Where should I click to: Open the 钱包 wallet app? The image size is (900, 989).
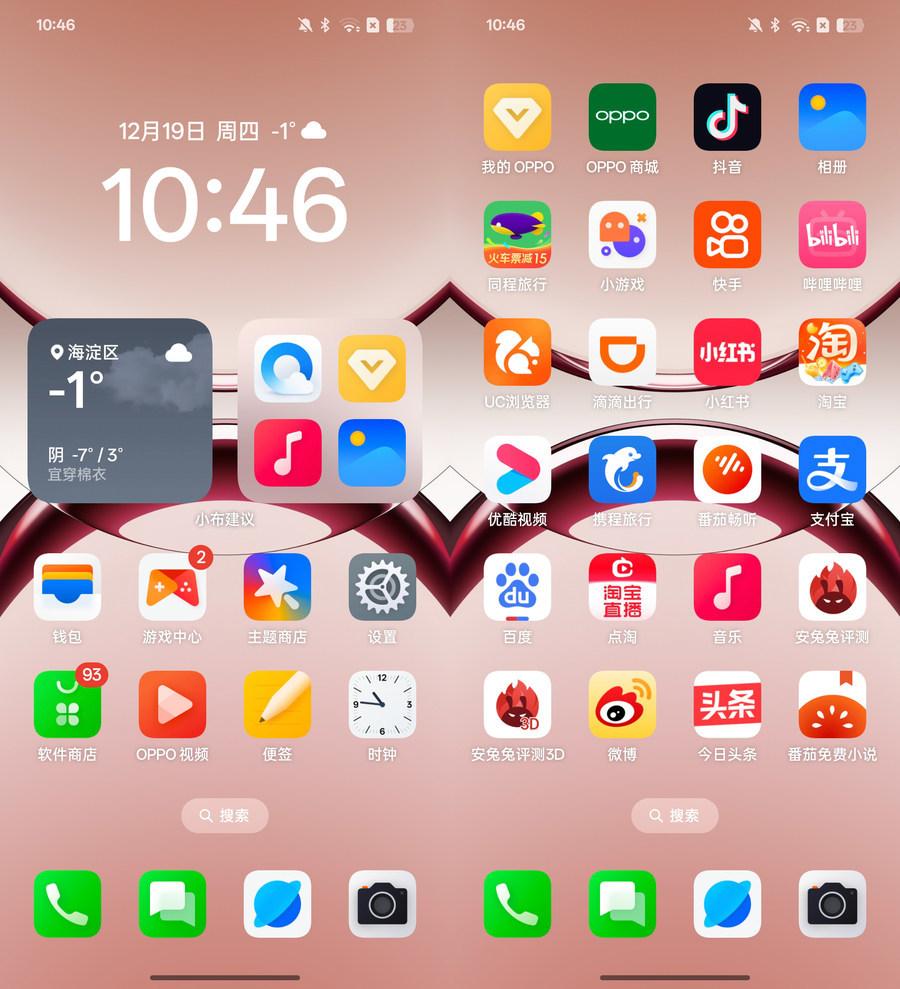[67, 587]
